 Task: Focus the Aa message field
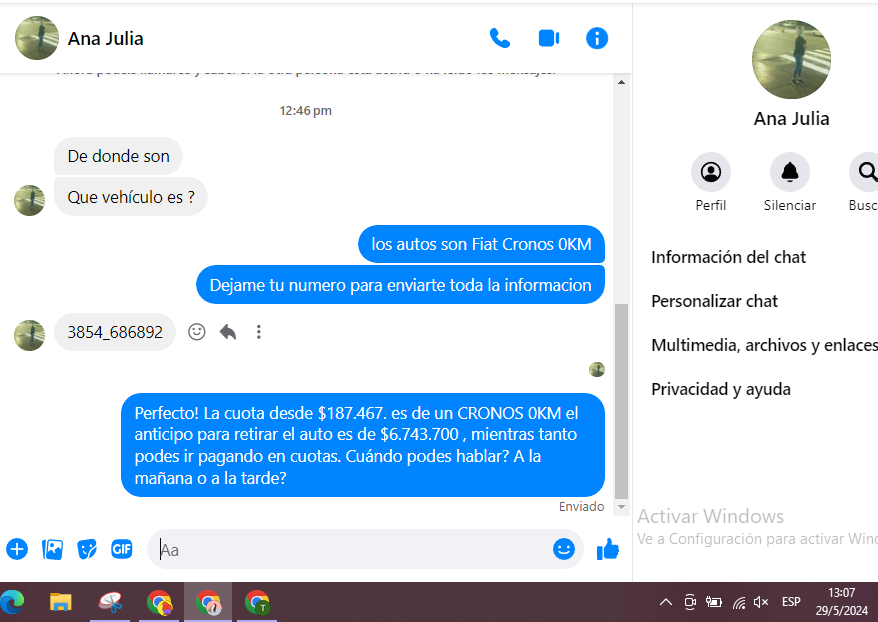pos(350,549)
